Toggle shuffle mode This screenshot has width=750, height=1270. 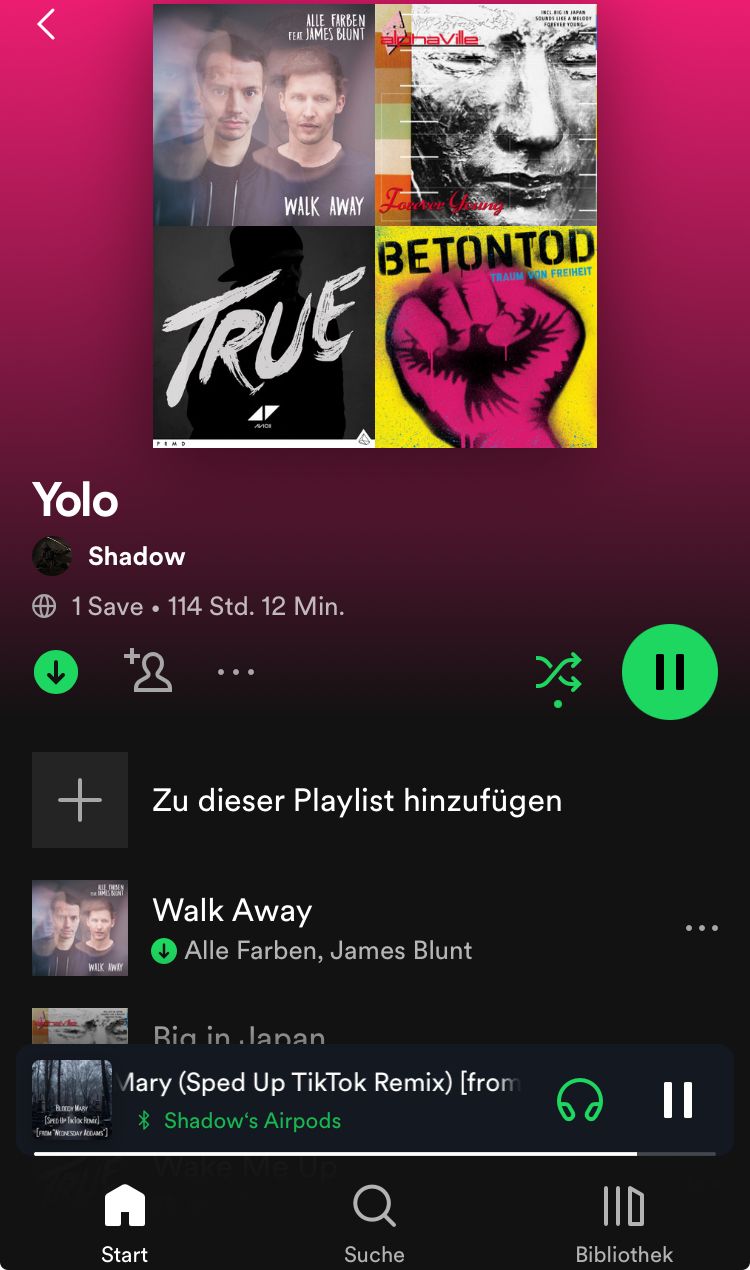(558, 673)
